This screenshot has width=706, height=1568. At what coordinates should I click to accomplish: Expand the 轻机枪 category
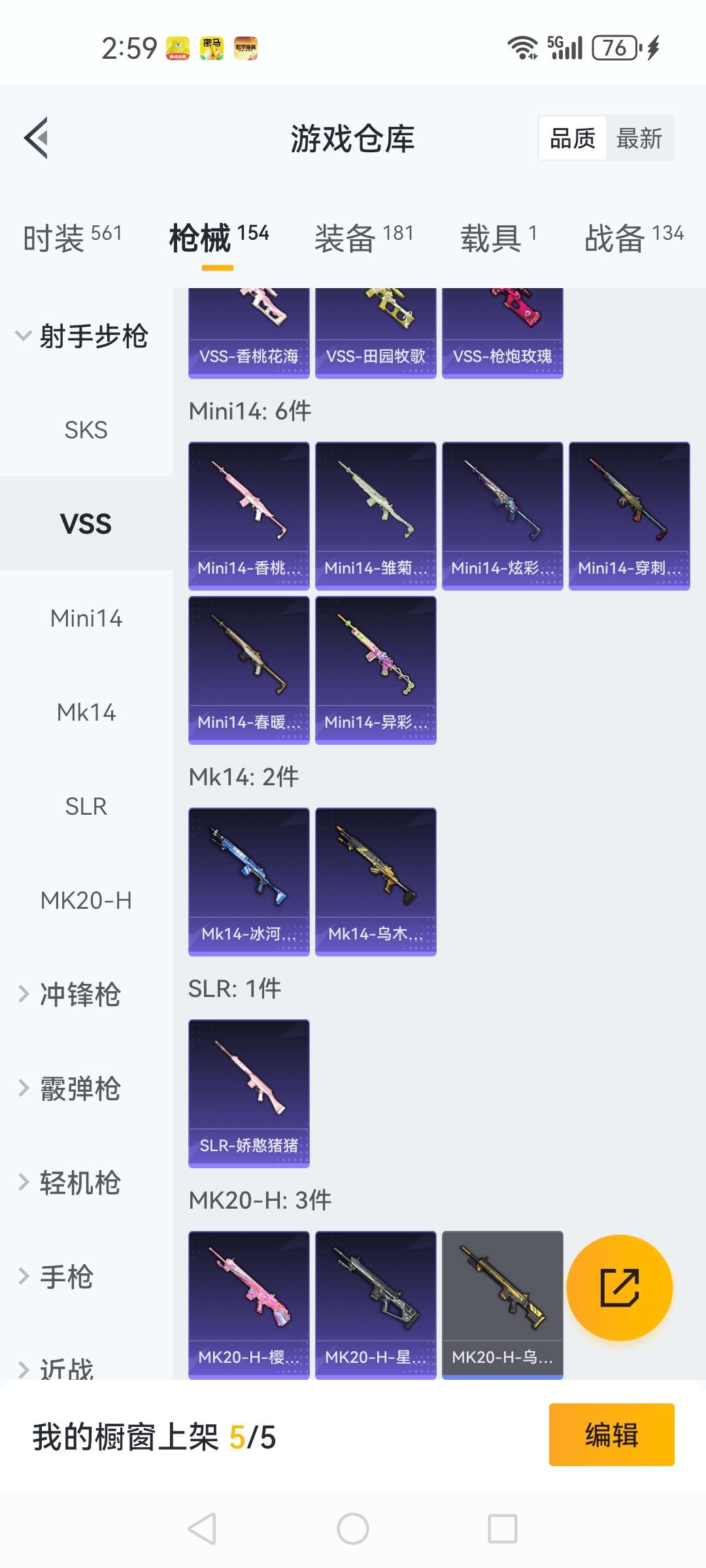pos(78,1183)
